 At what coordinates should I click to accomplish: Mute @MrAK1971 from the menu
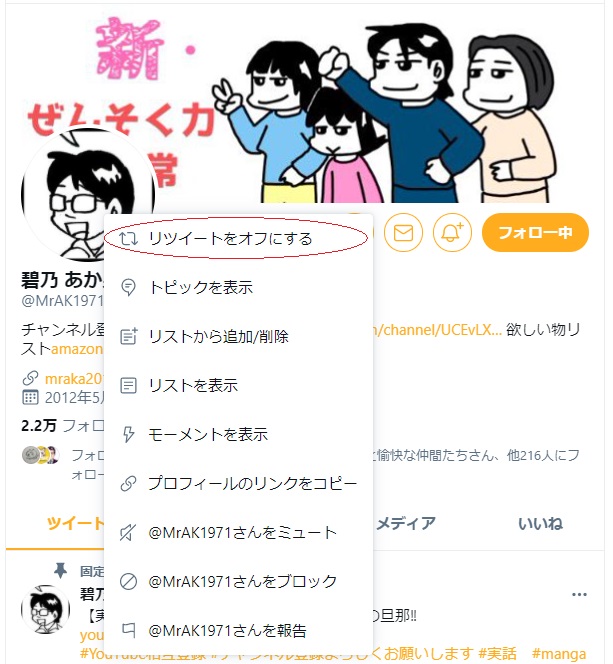[x=242, y=533]
